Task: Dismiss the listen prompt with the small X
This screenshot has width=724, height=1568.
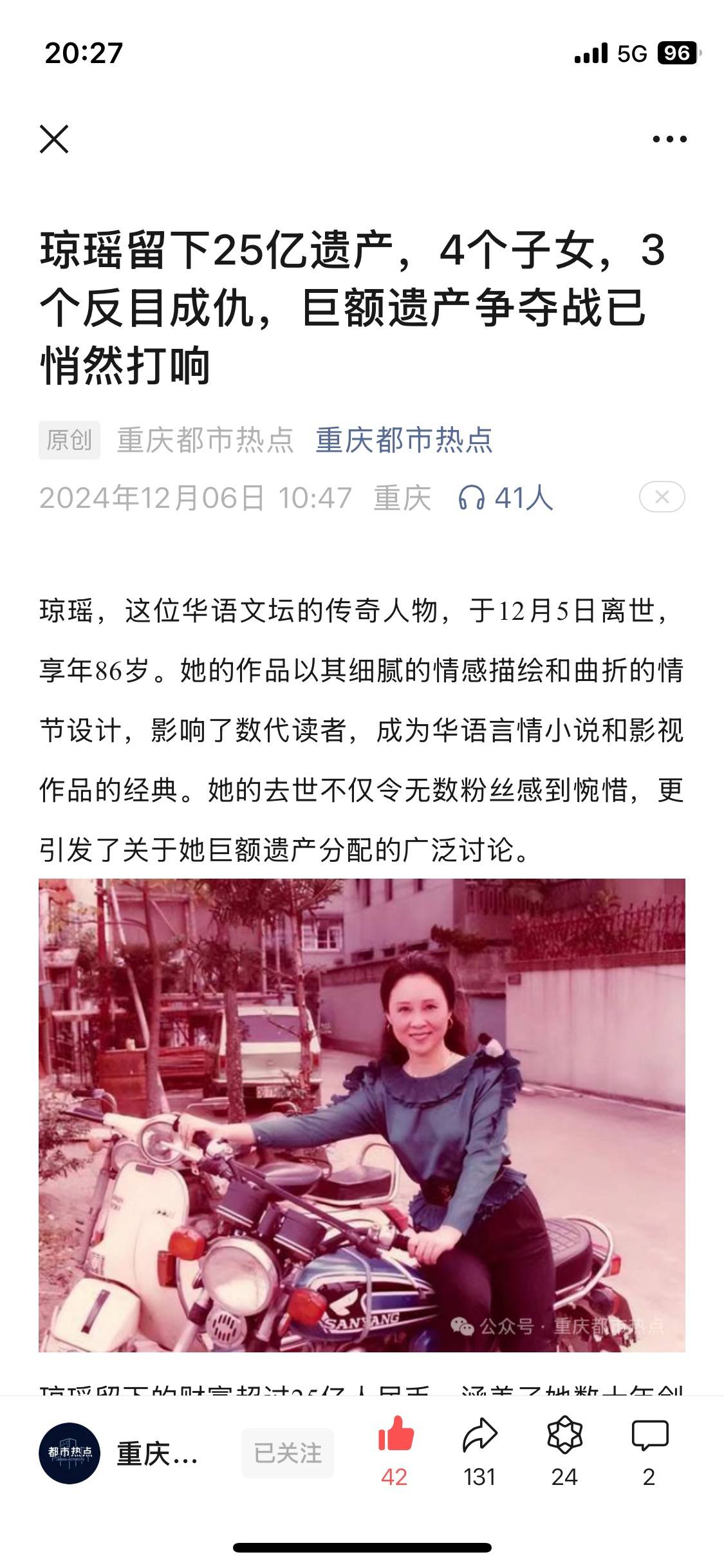Action: [x=662, y=497]
